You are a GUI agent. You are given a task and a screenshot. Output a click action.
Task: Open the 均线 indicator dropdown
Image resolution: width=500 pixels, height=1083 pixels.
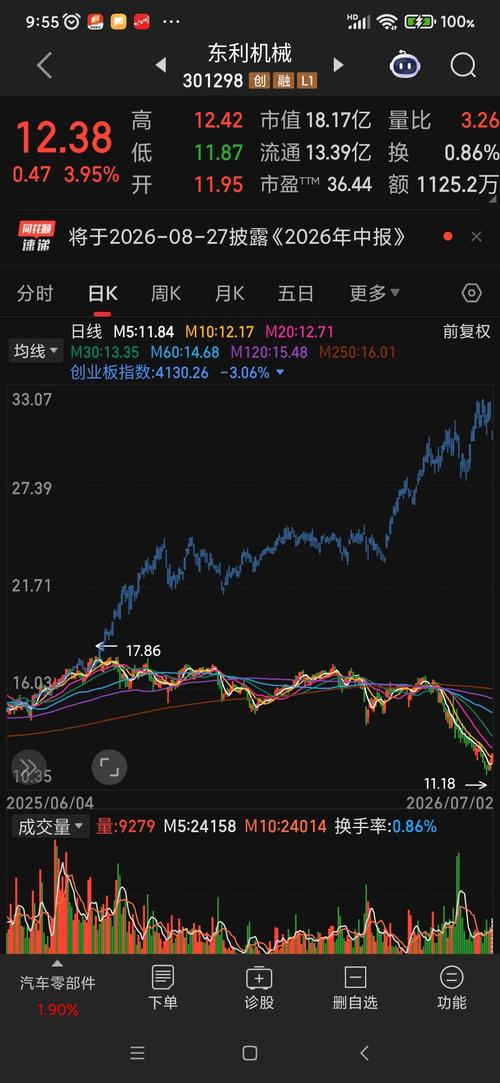point(35,352)
